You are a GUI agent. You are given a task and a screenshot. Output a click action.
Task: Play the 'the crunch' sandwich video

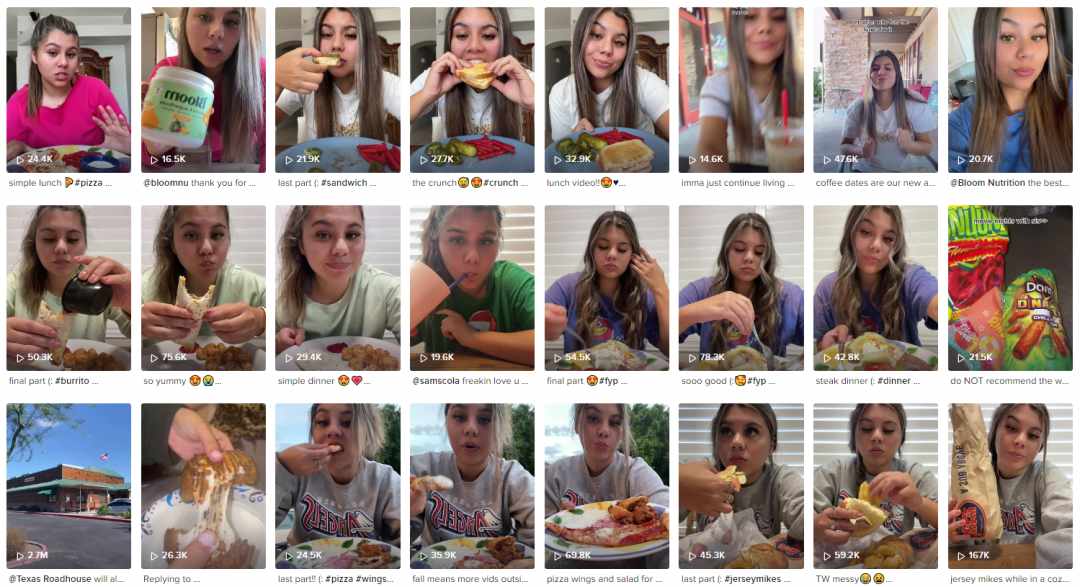pos(472,90)
